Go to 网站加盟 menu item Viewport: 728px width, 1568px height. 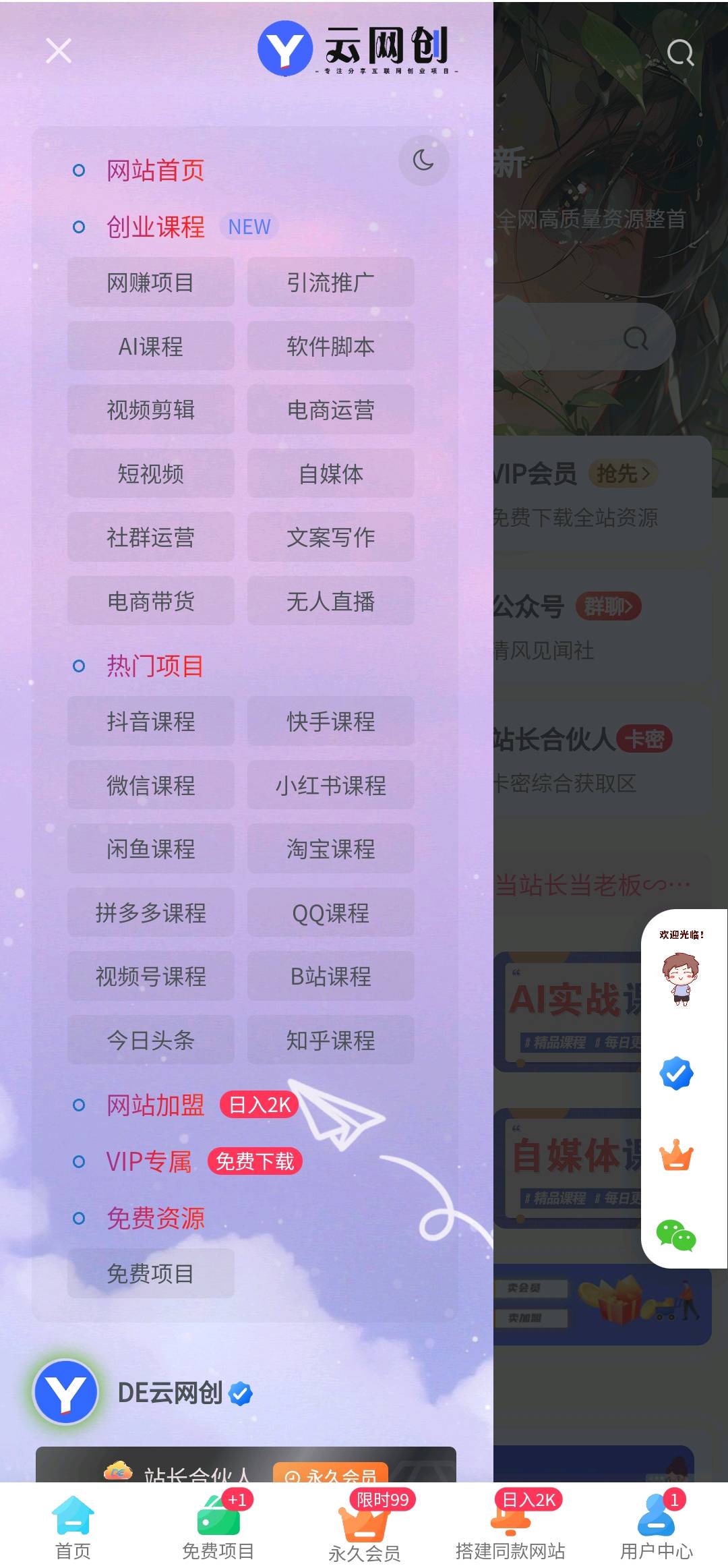(155, 1105)
